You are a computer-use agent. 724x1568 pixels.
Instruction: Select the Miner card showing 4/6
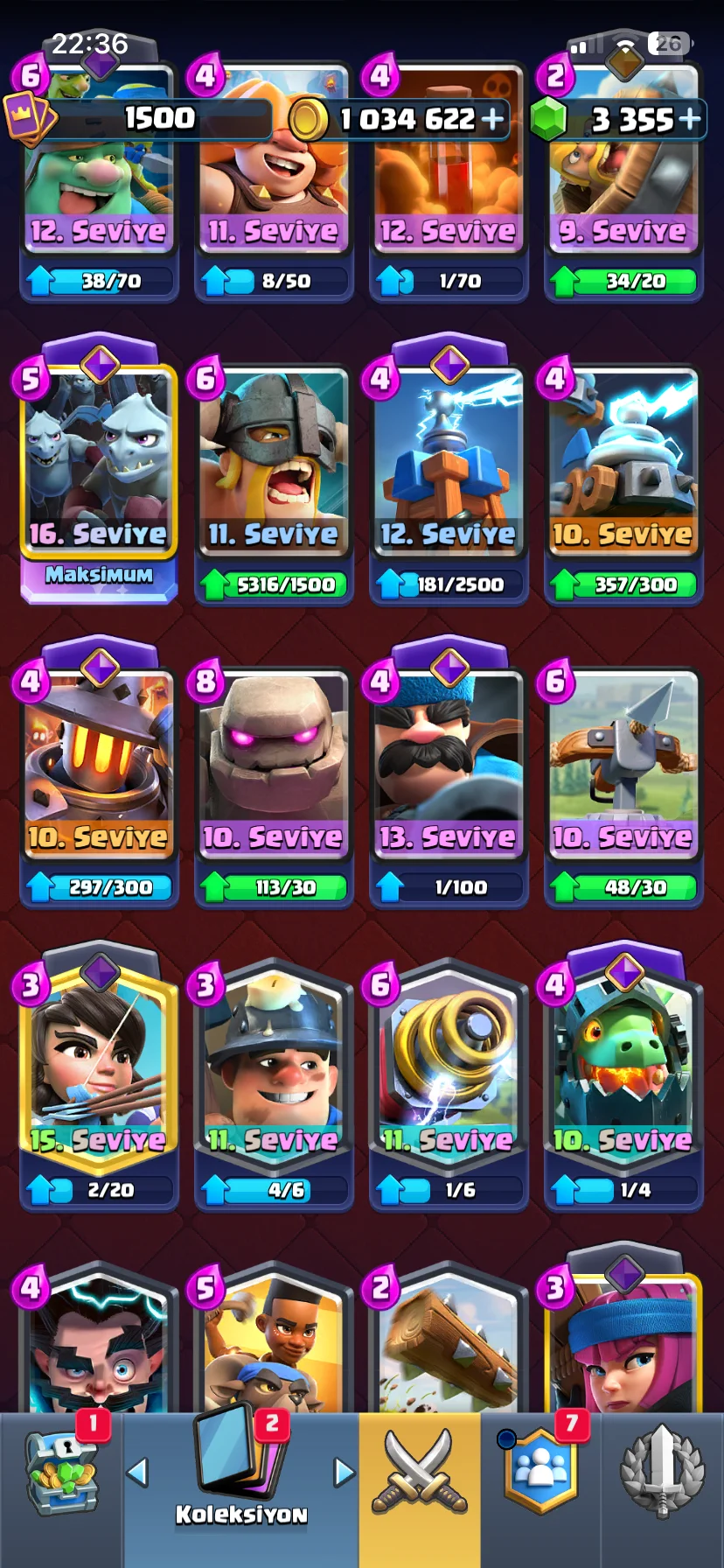274,1085
